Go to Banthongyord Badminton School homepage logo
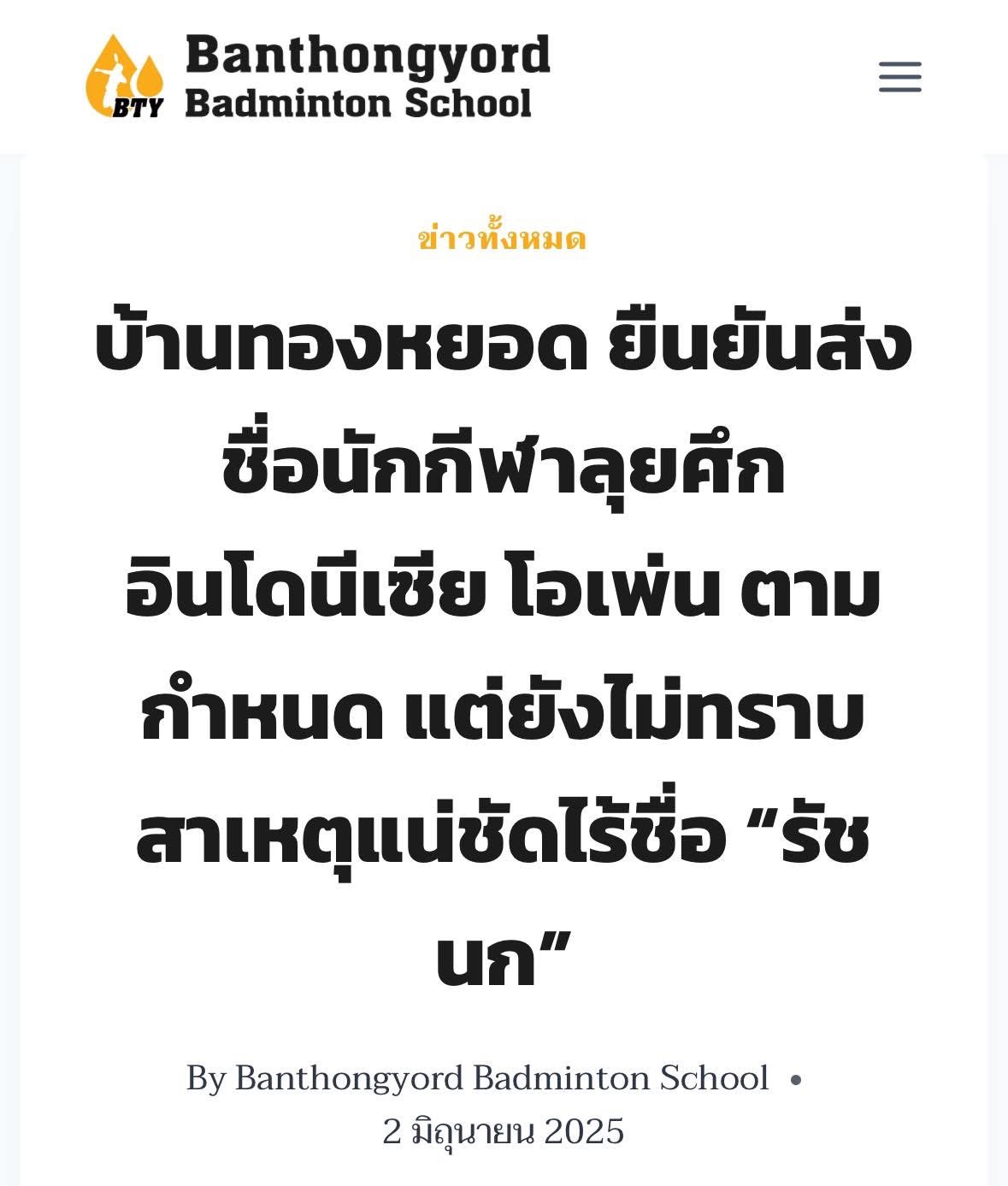This screenshot has height=1186, width=1008. coord(318,76)
